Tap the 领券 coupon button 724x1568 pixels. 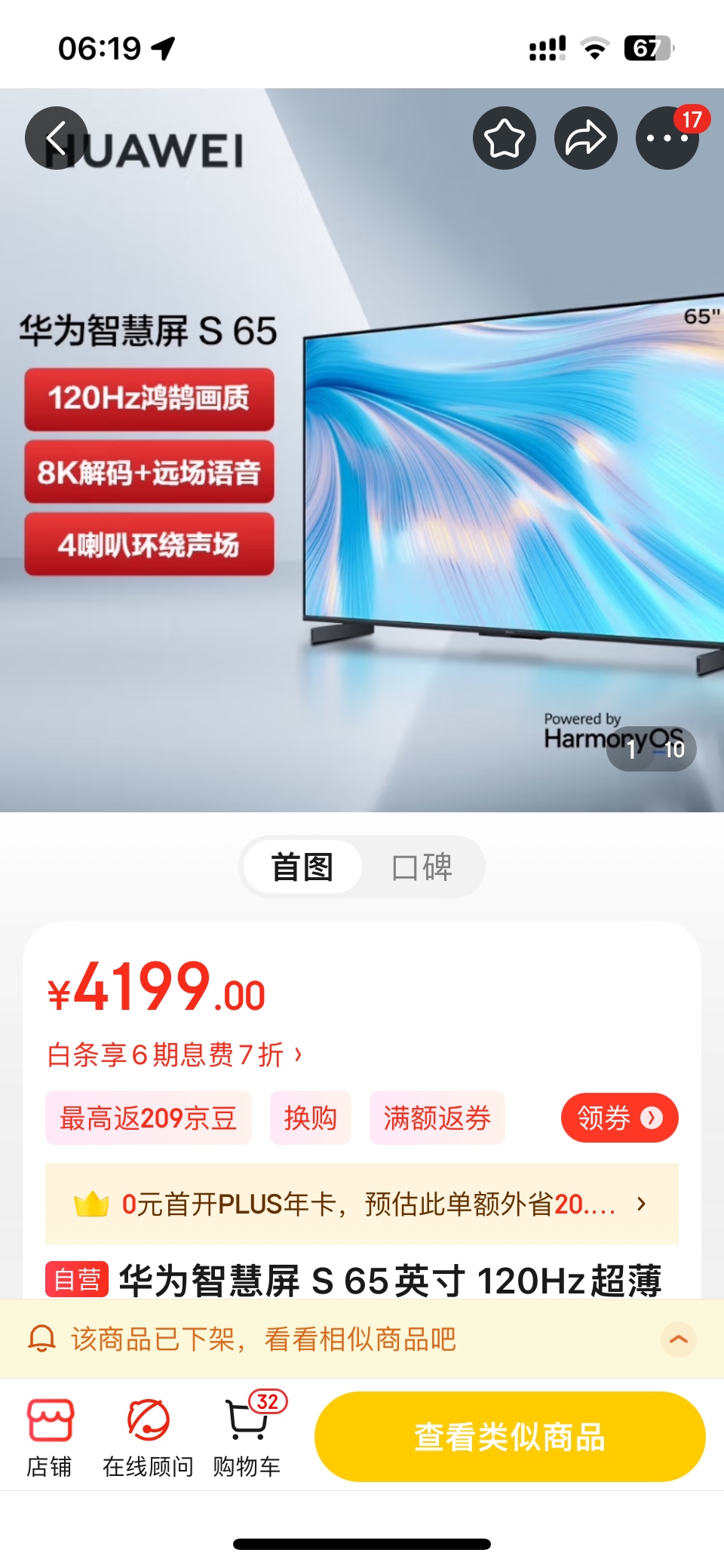pos(619,1118)
